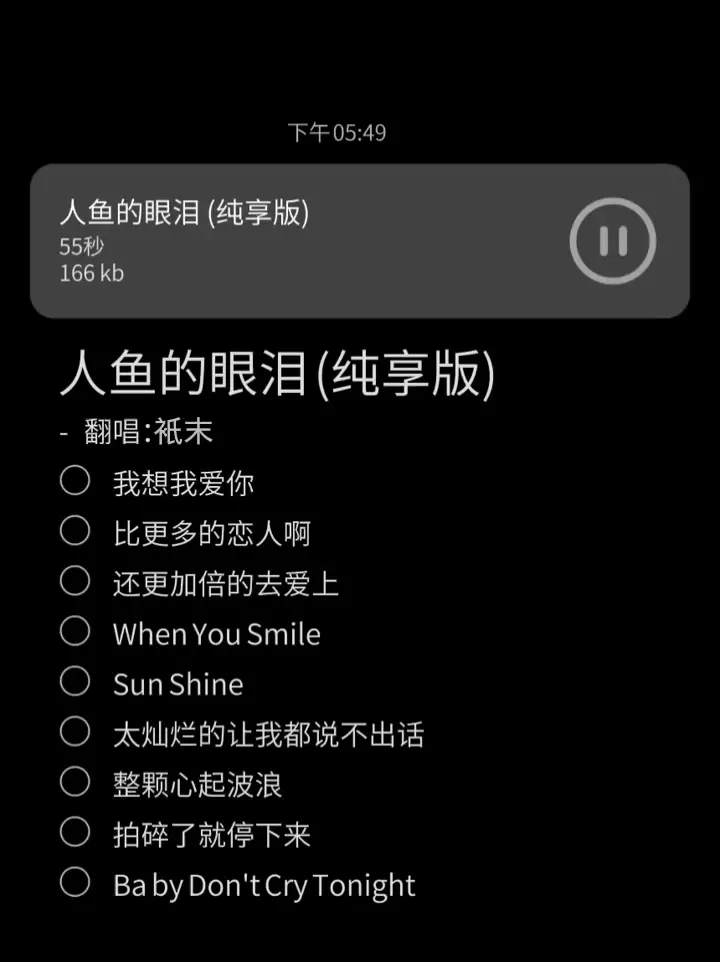The image size is (720, 962).
Task: Mark 太灿烂的让我都说不出话 as checked
Action: [x=75, y=732]
